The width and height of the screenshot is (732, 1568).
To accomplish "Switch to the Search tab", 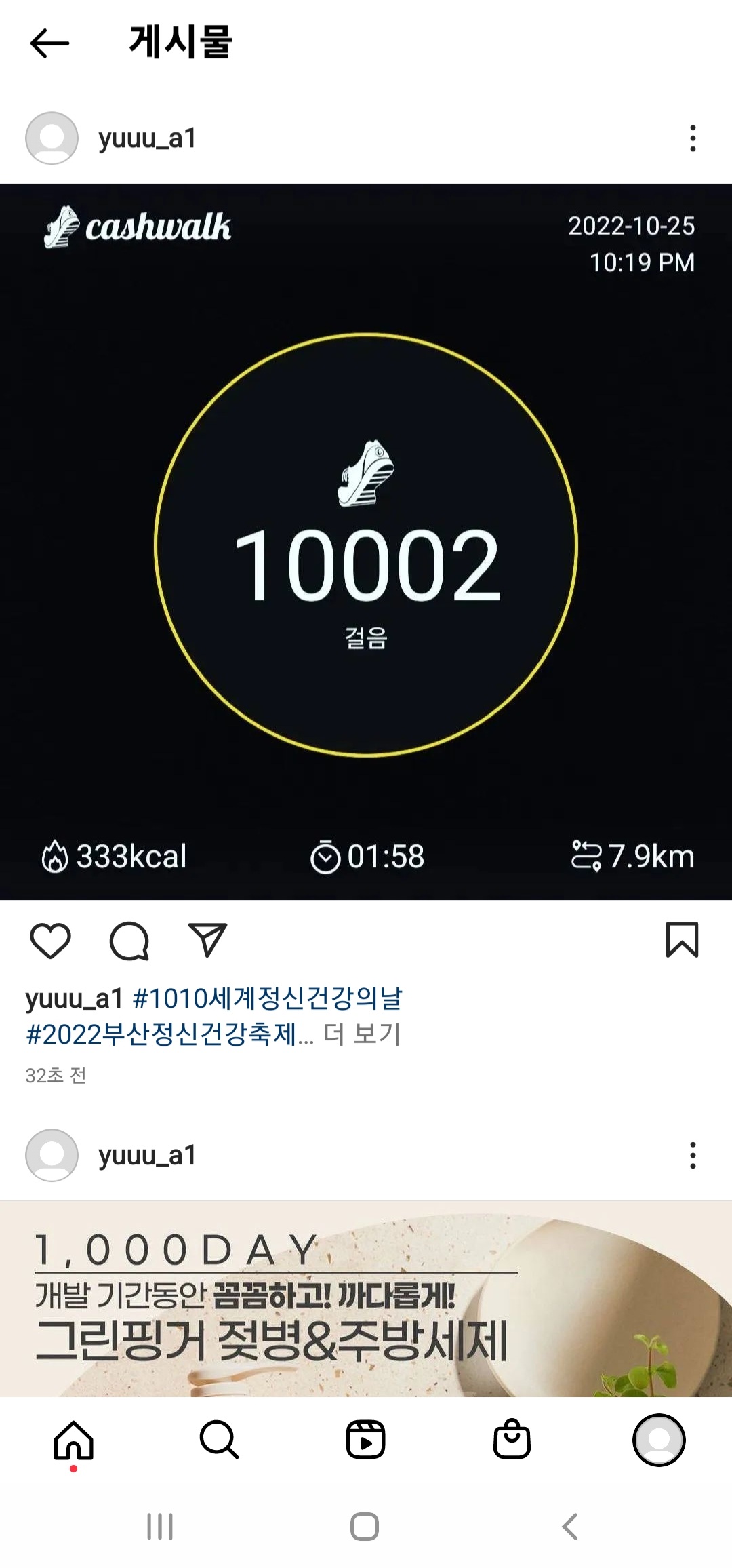I will (220, 1439).
